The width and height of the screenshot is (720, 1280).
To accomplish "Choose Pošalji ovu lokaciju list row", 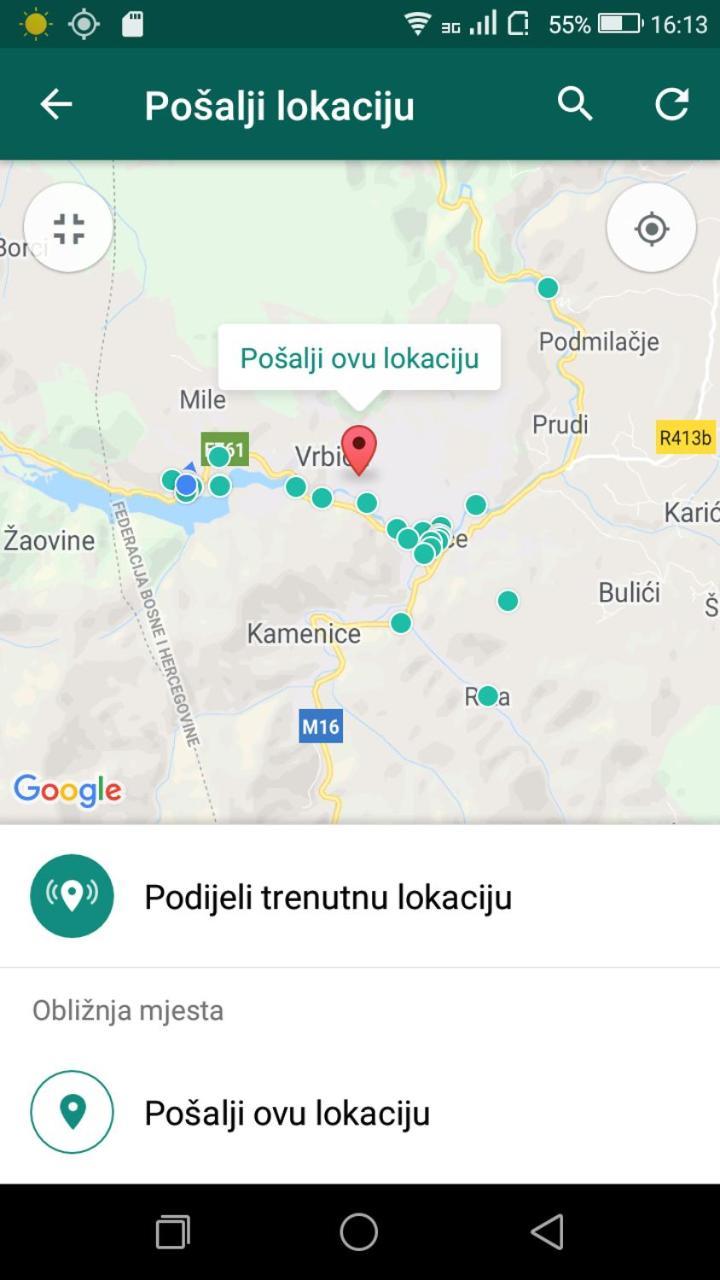I will [x=288, y=1112].
